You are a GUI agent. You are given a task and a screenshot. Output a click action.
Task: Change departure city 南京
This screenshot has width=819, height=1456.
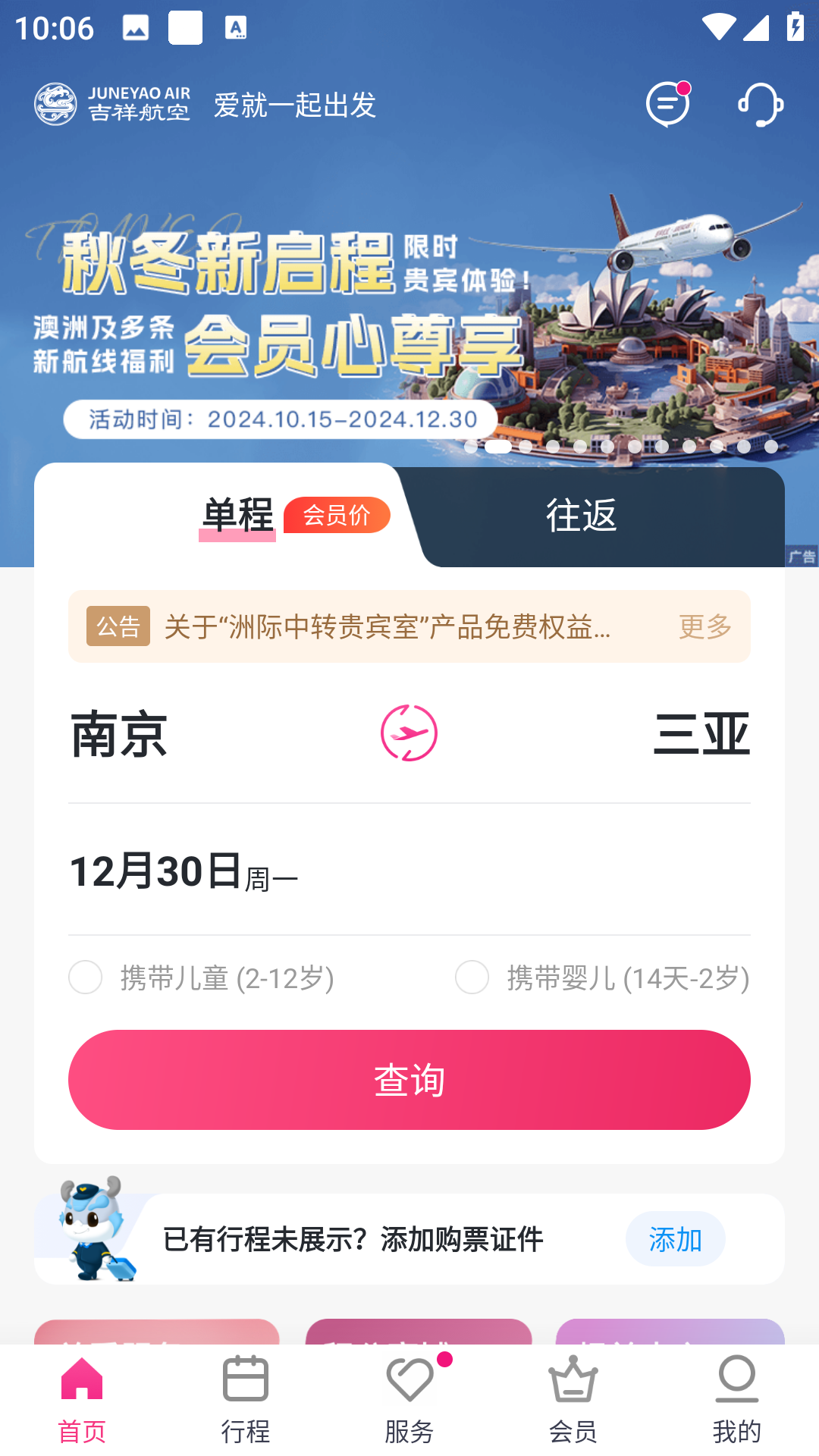(x=119, y=734)
